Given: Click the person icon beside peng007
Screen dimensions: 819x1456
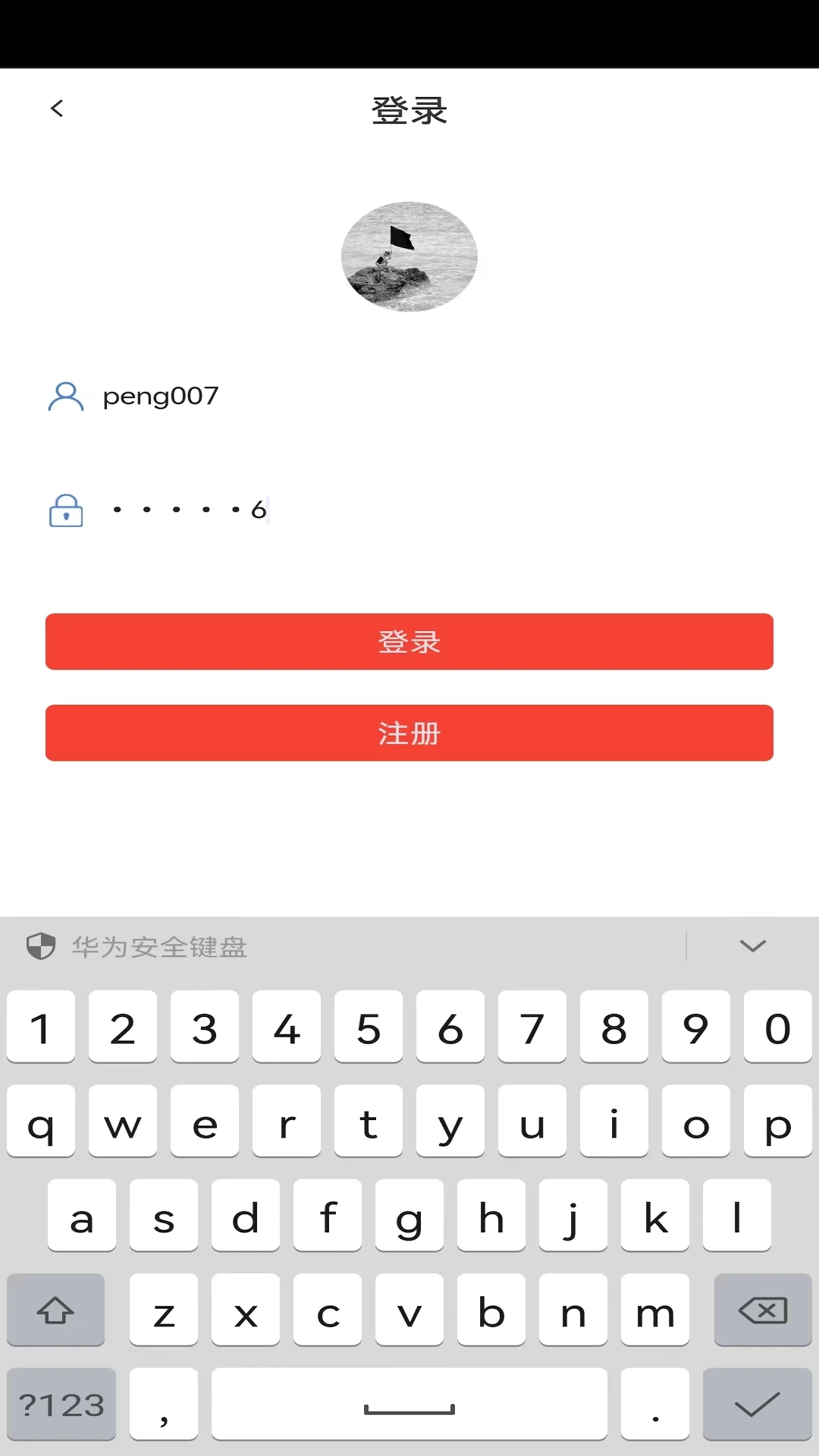Looking at the screenshot, I should (x=66, y=396).
